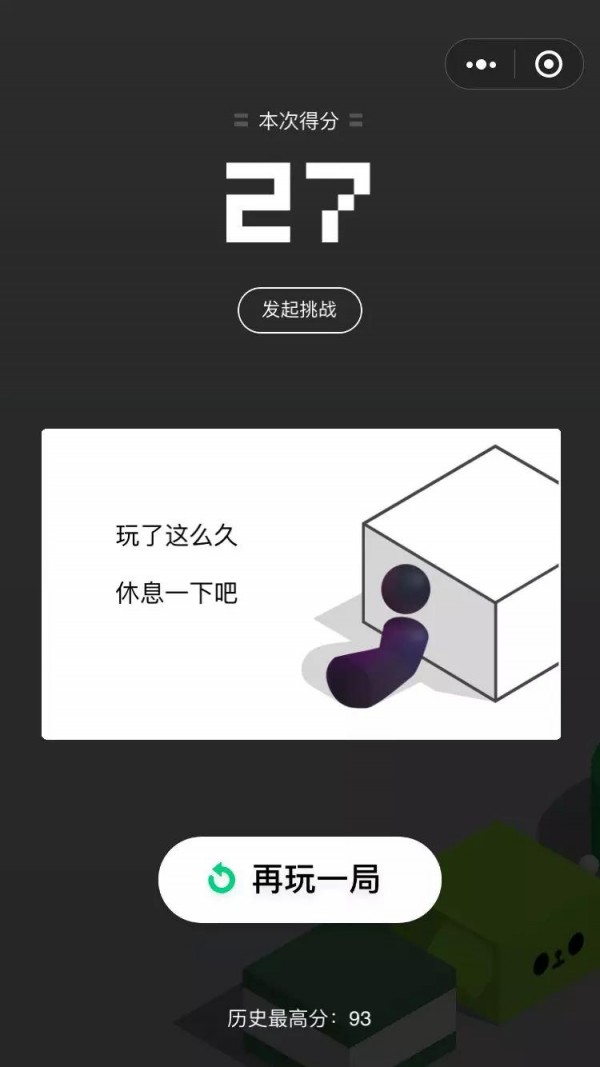Close the mini program with the circle icon
This screenshot has width=600, height=1067.
tap(548, 65)
